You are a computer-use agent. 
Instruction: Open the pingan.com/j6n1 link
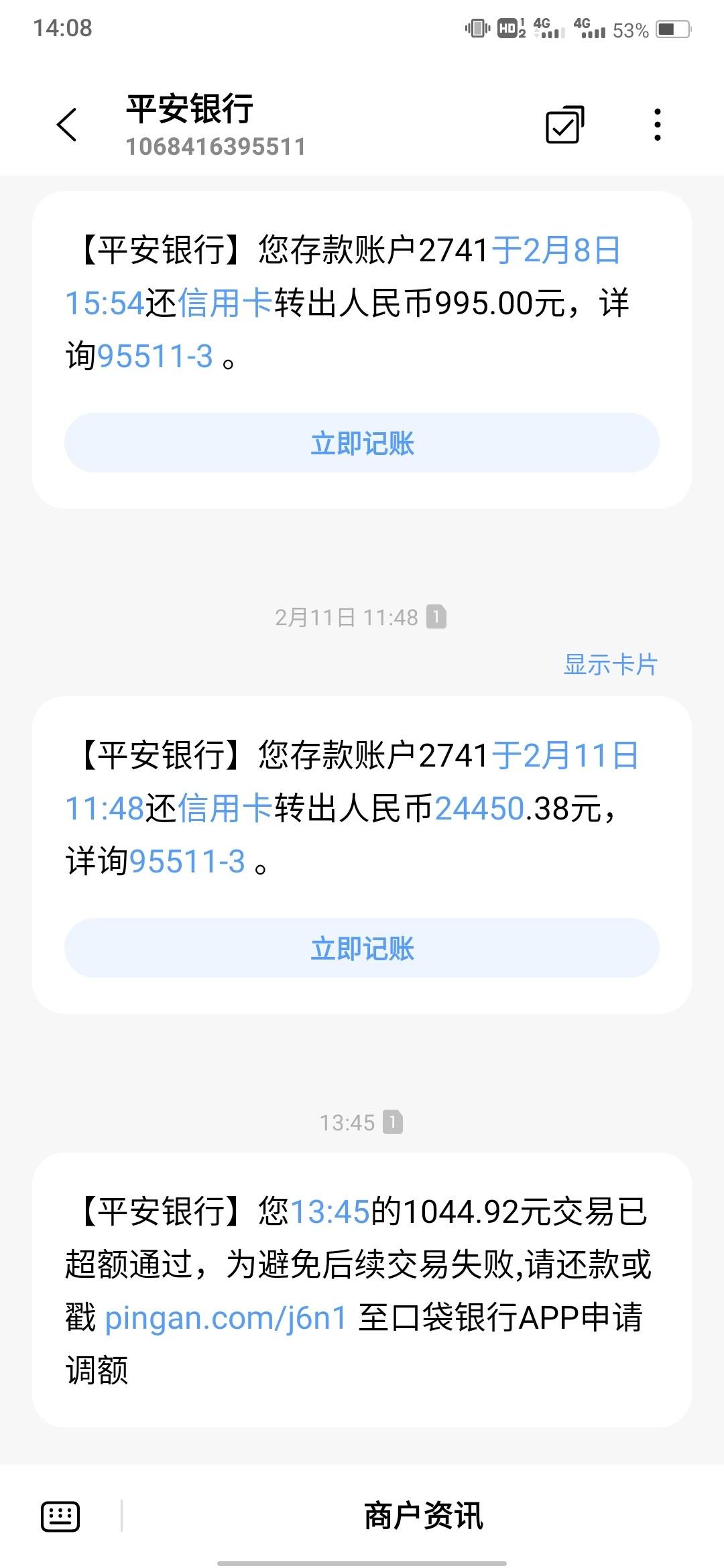pyautogui.click(x=226, y=1317)
